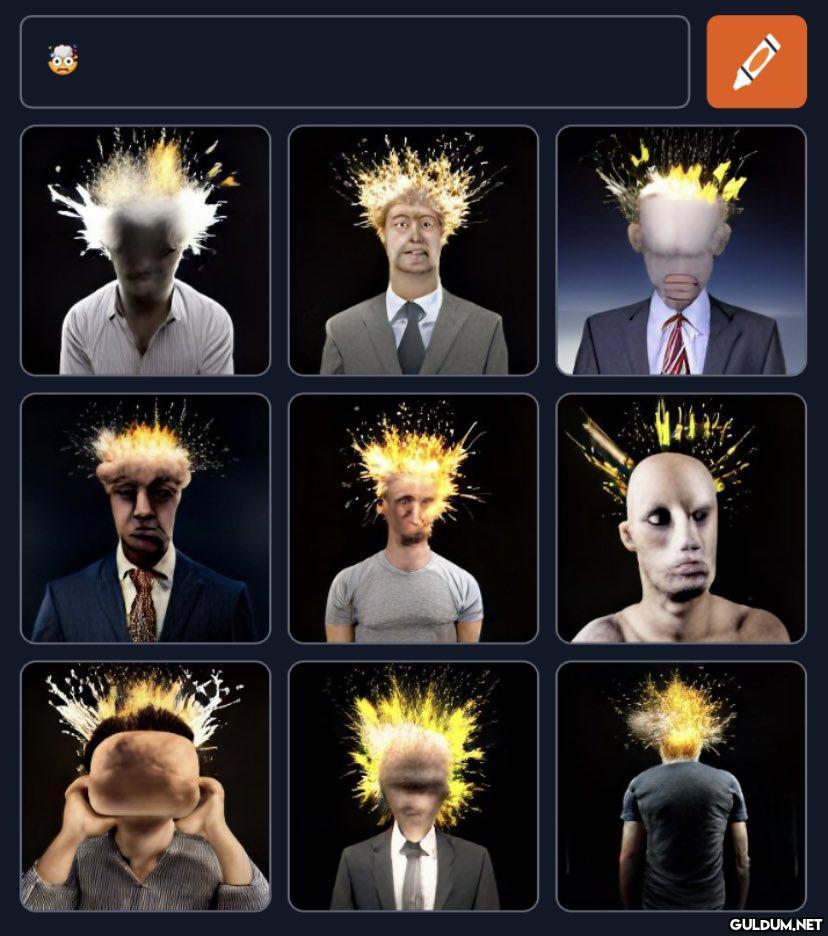View the man in the blue suit with patterned tie
The height and width of the screenshot is (936, 828).
click(x=145, y=518)
